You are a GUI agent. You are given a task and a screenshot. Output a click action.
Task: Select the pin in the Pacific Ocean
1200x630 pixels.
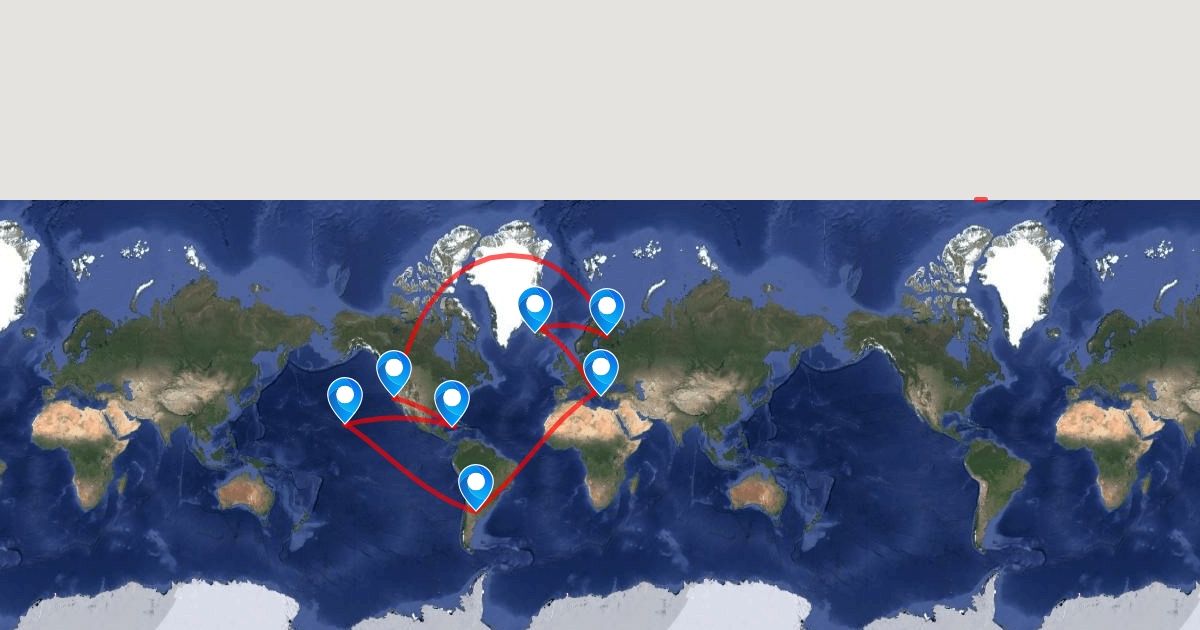click(345, 397)
